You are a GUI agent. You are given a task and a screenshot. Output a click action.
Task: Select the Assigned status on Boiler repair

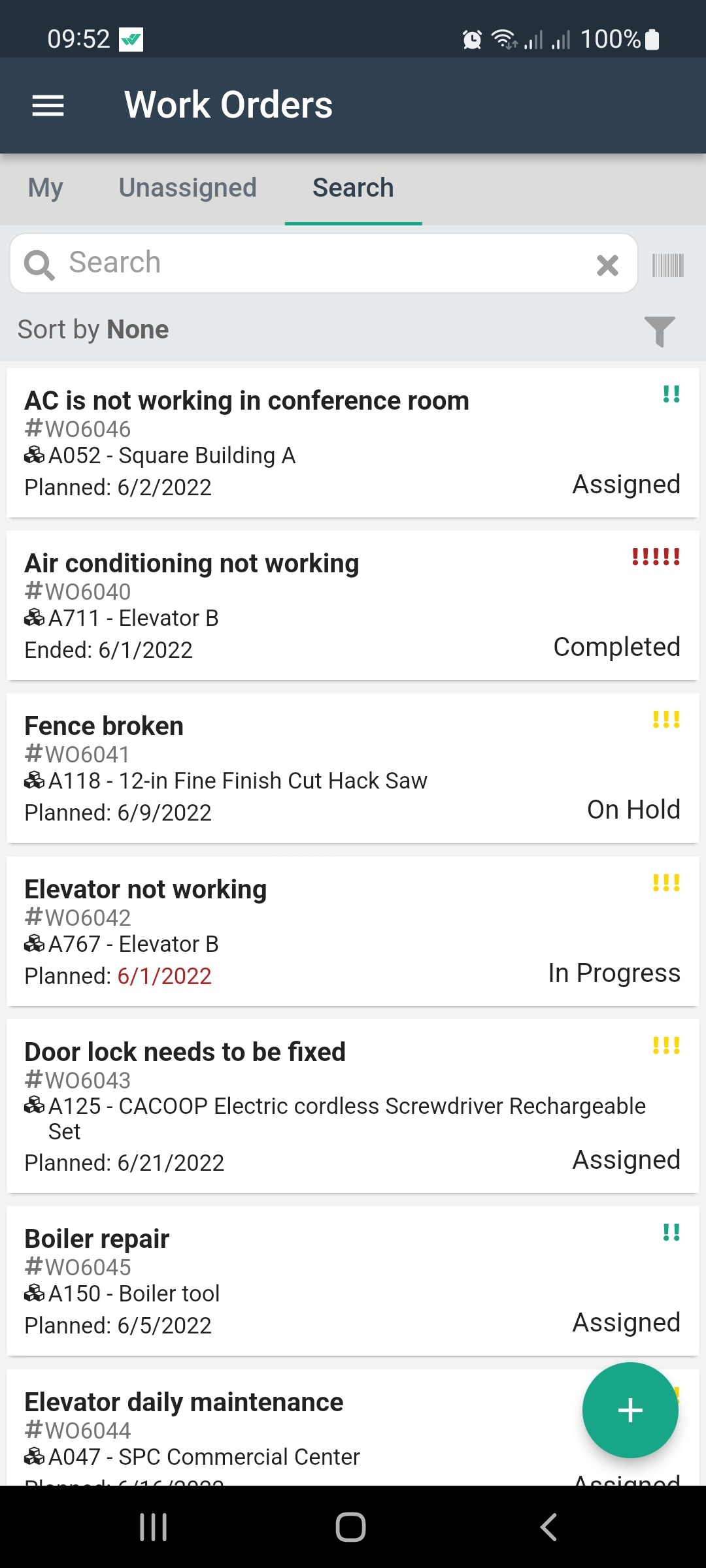coord(625,1321)
